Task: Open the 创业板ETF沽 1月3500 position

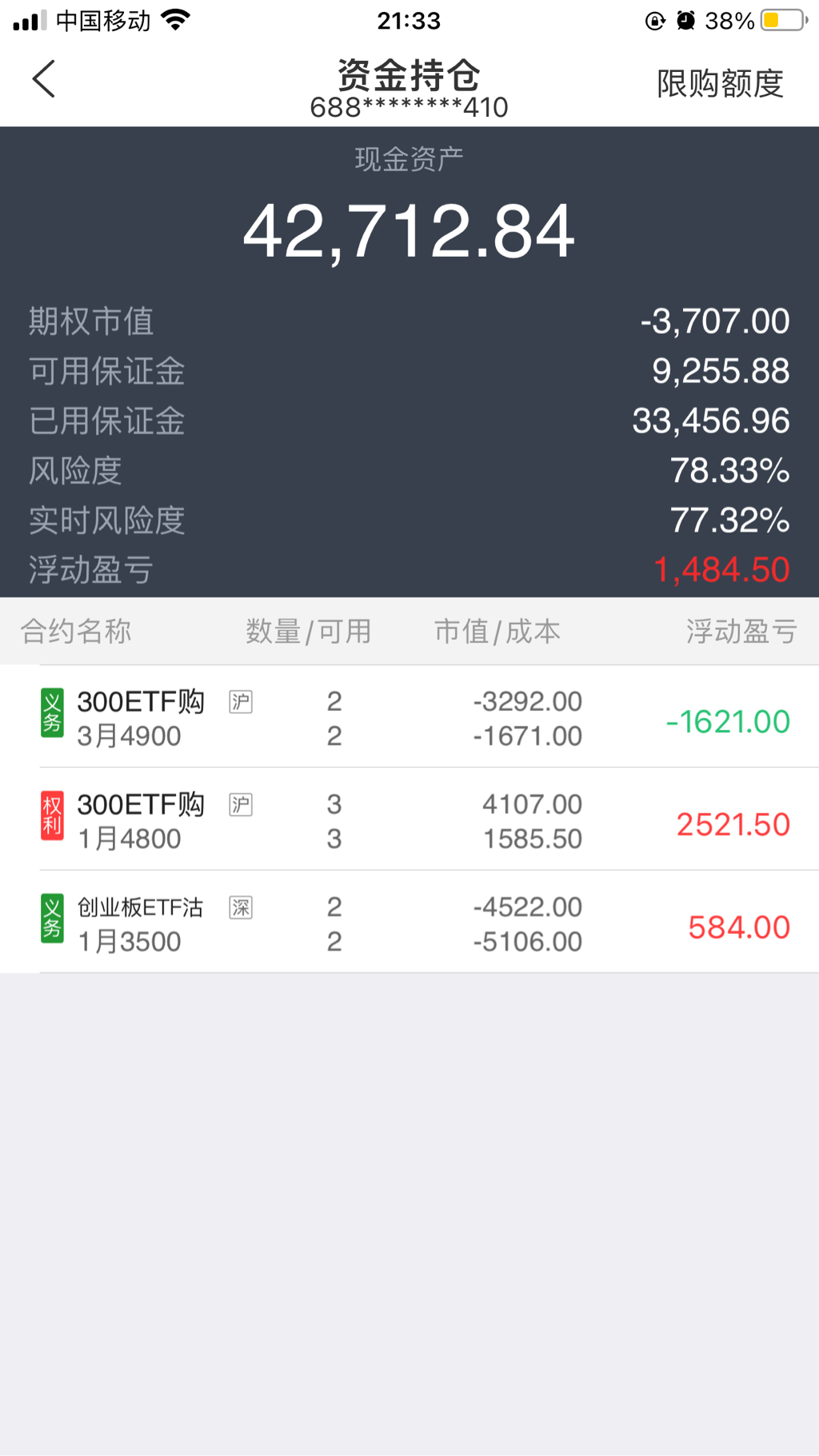Action: (409, 923)
